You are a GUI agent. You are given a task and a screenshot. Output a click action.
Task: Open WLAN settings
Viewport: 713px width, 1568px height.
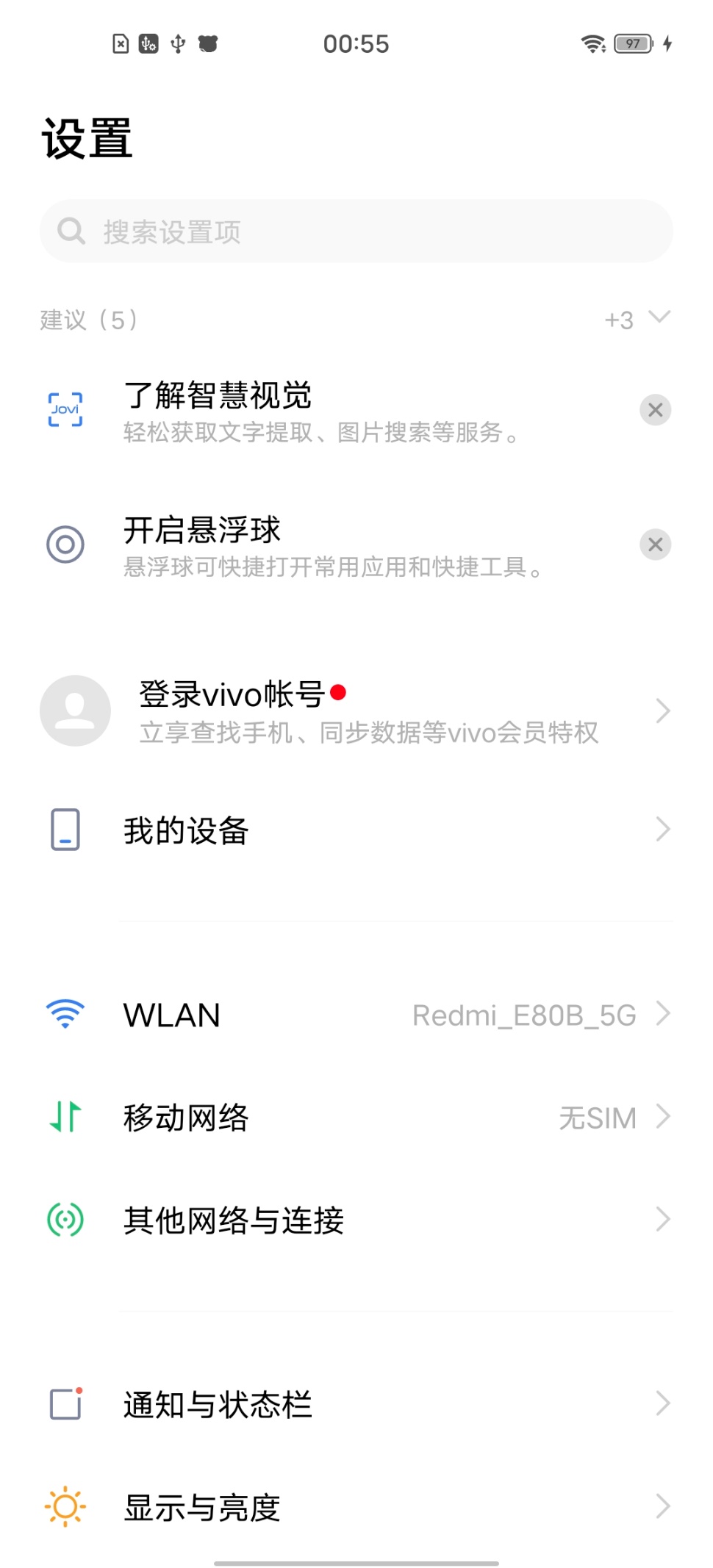click(x=356, y=1015)
